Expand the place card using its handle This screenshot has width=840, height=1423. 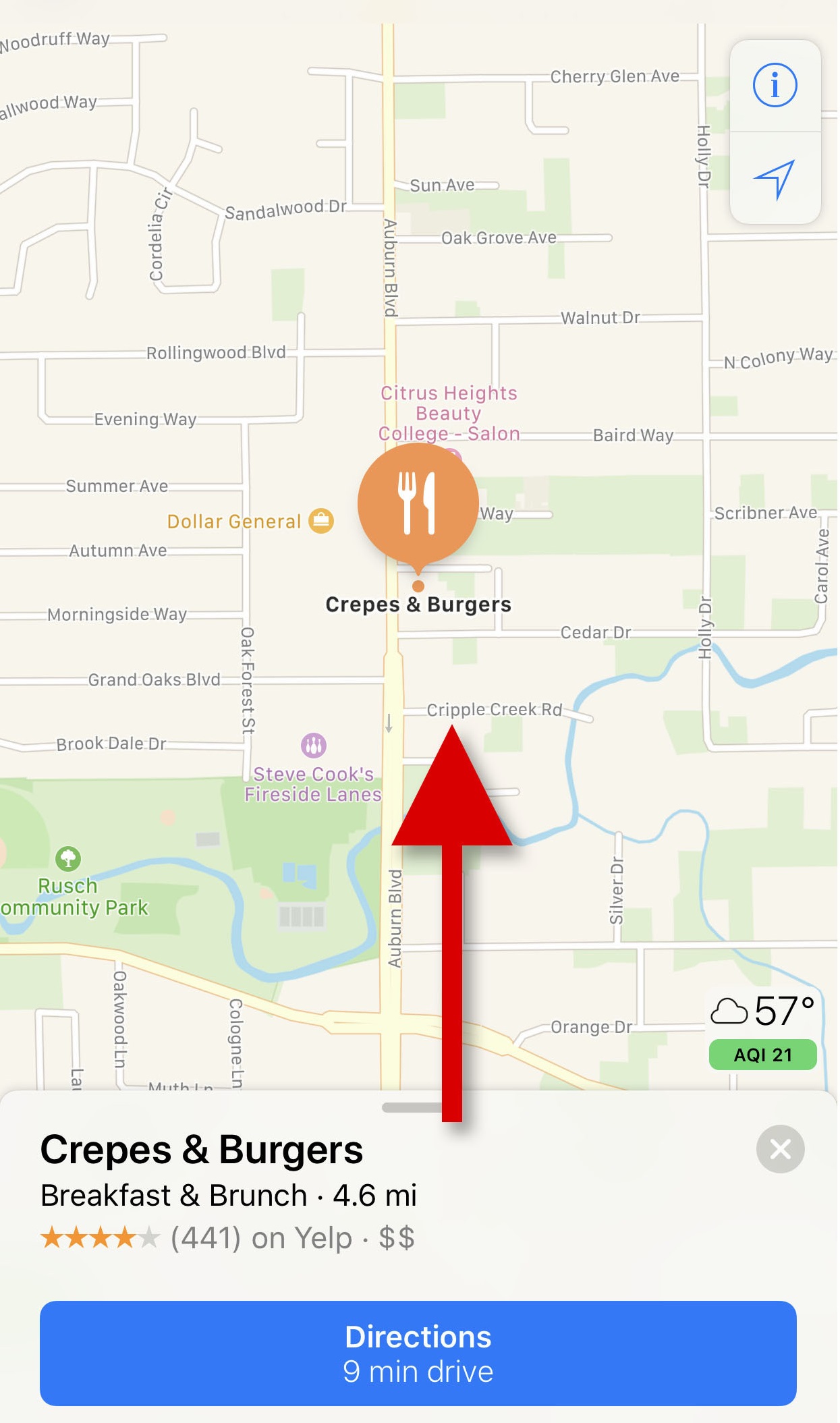pos(412,1107)
